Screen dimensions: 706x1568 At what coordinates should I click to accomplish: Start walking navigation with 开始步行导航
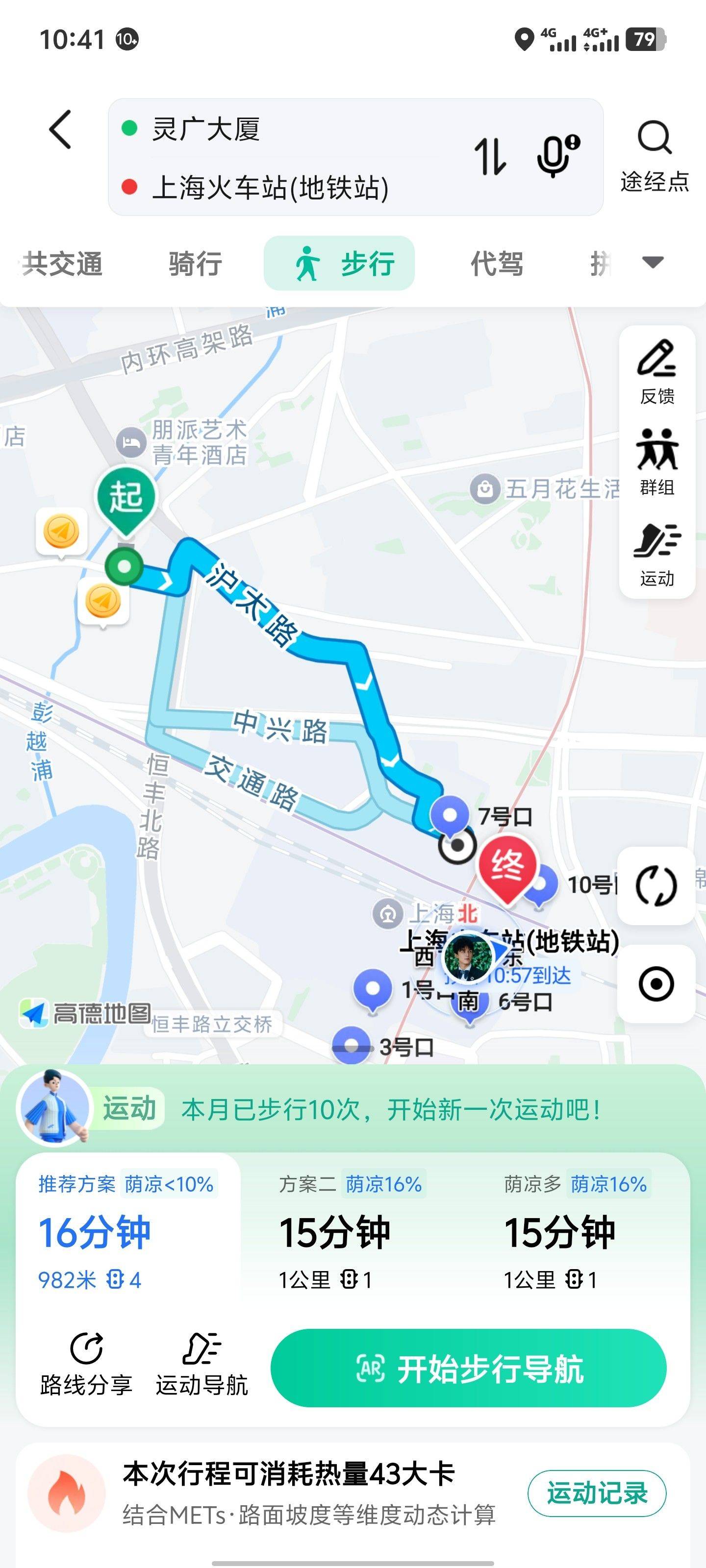(468, 1368)
